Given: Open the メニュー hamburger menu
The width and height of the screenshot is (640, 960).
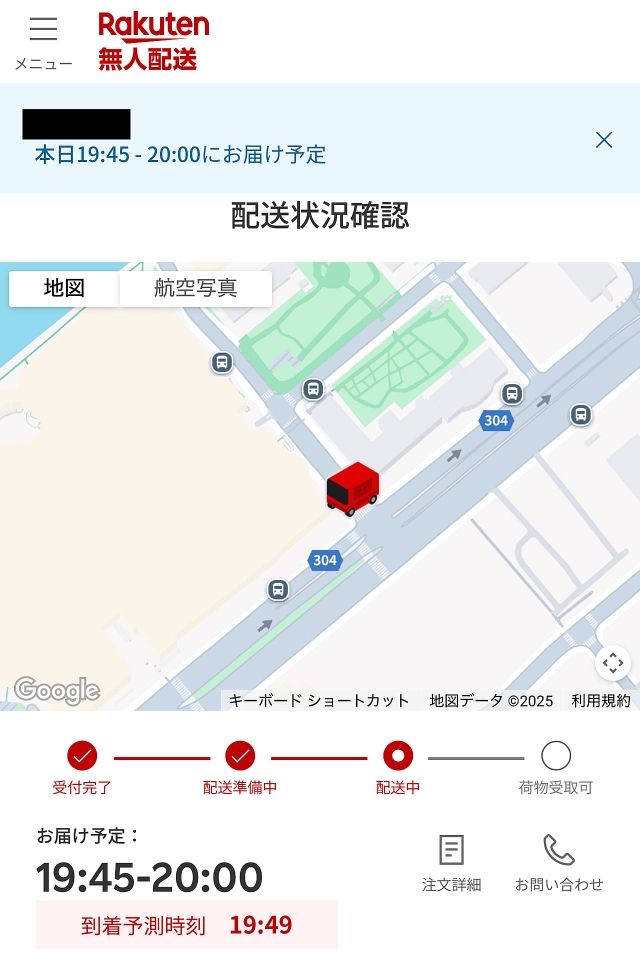Looking at the screenshot, I should [43, 42].
